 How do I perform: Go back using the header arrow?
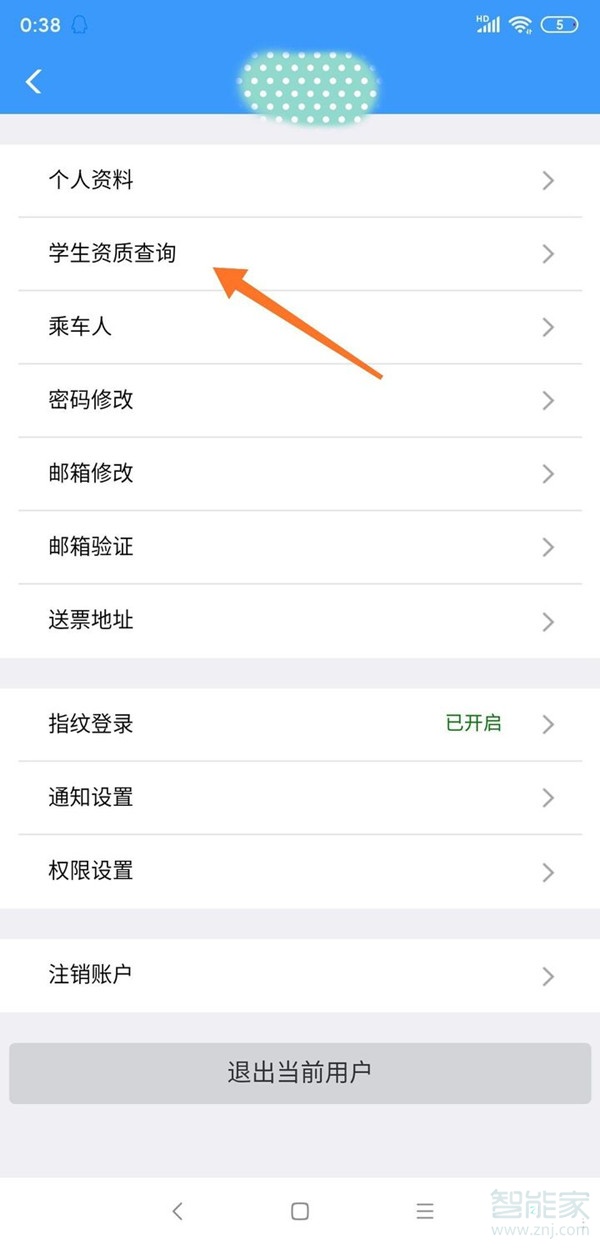click(34, 81)
